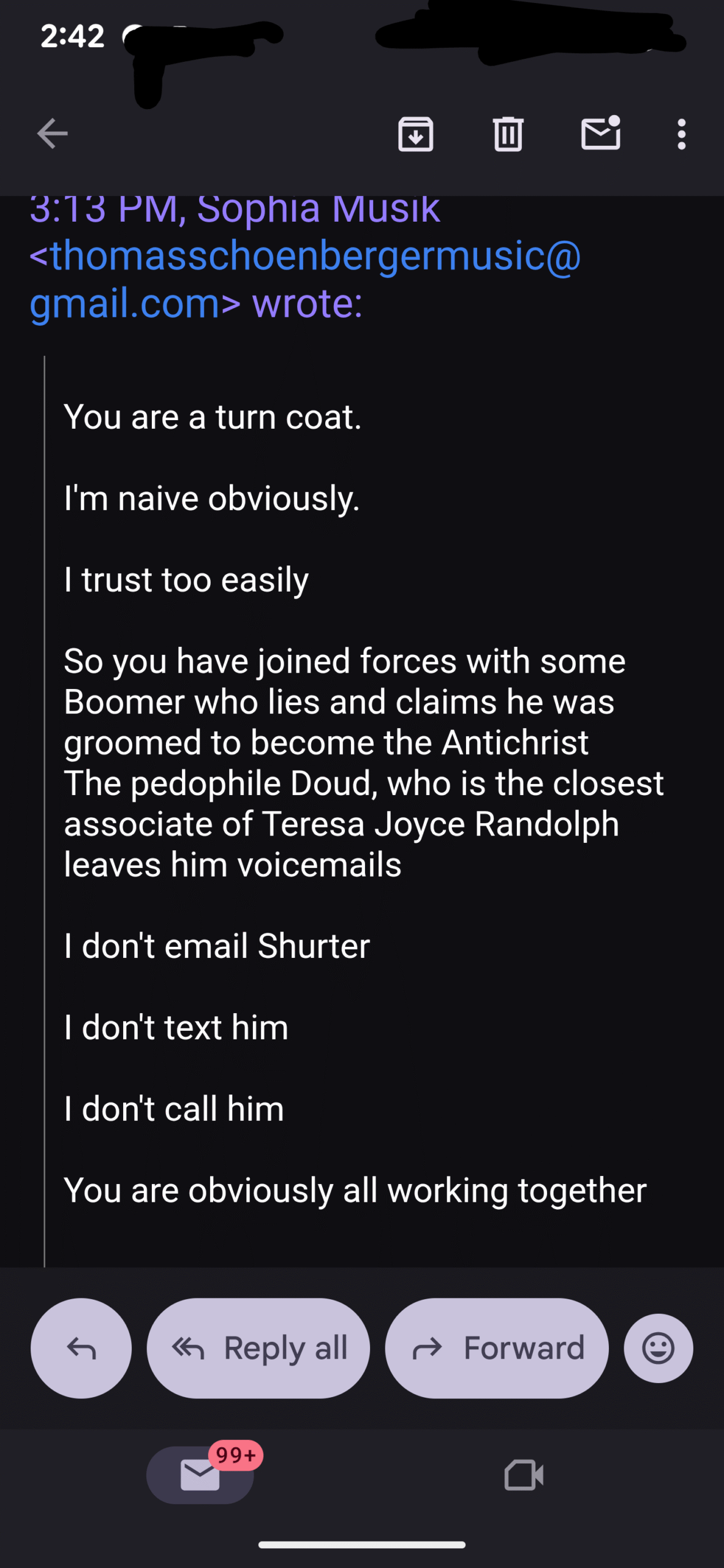Switch to the Mail tab
This screenshot has width=724, height=1568.
pyautogui.click(x=200, y=1475)
